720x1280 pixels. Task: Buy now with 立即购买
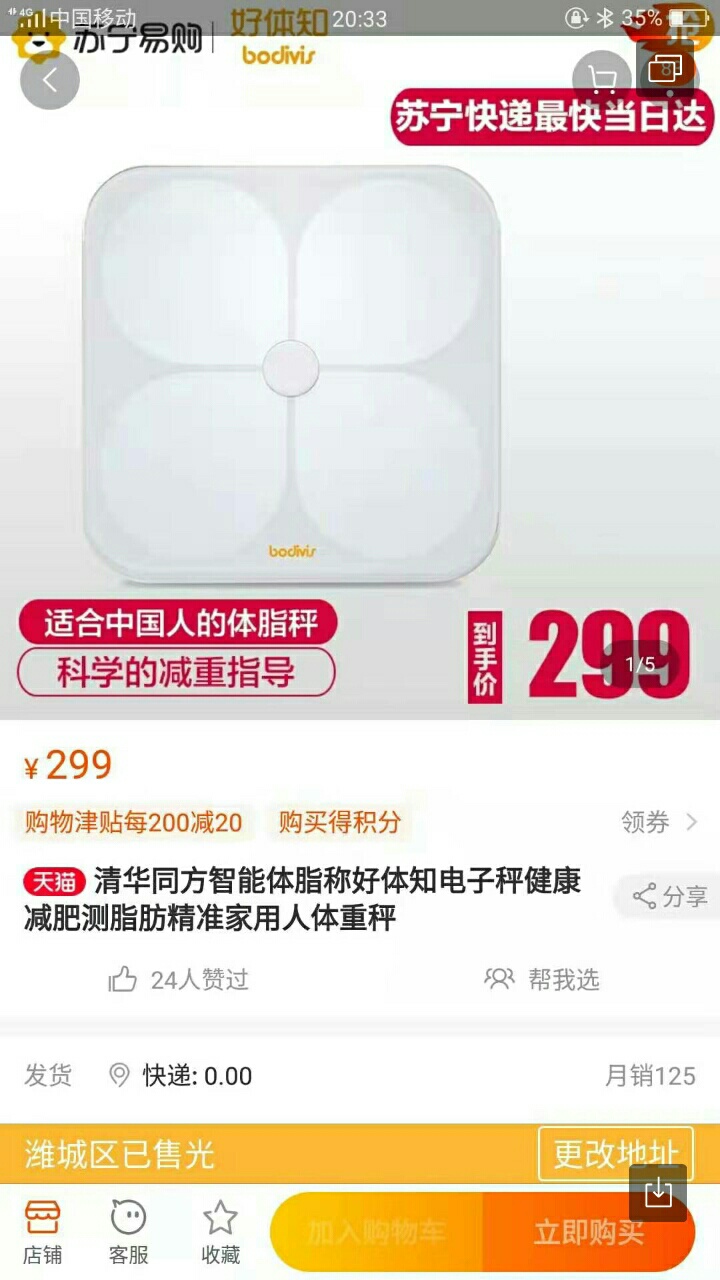[588, 1232]
